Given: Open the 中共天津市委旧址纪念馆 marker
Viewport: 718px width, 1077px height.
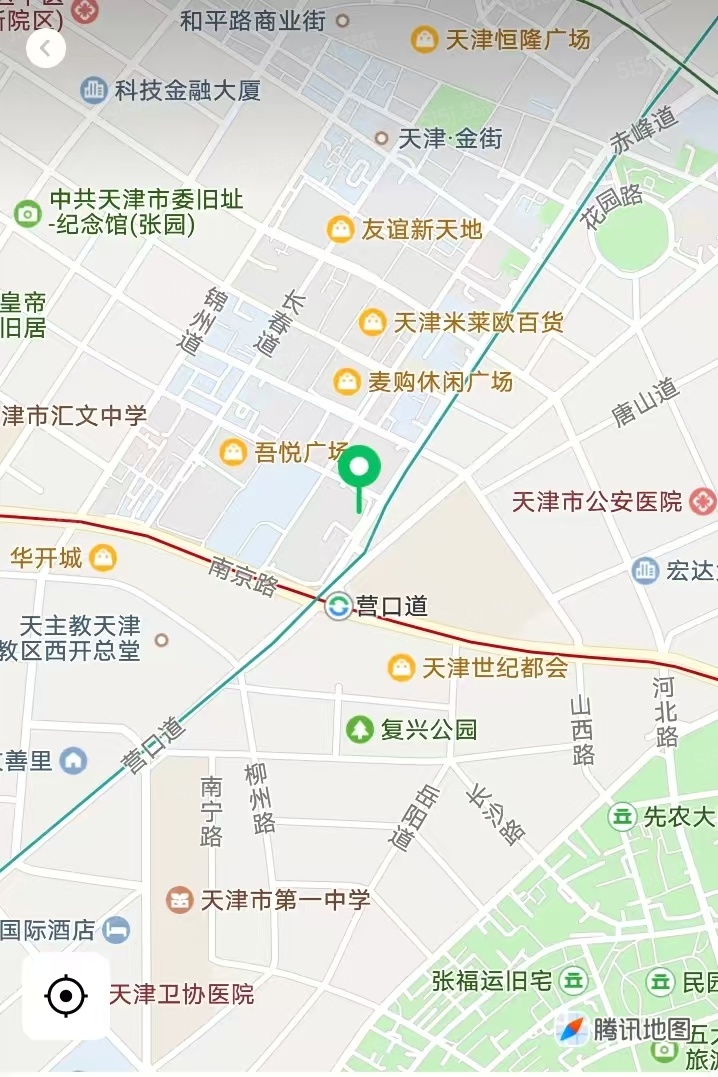Looking at the screenshot, I should pos(27,212).
